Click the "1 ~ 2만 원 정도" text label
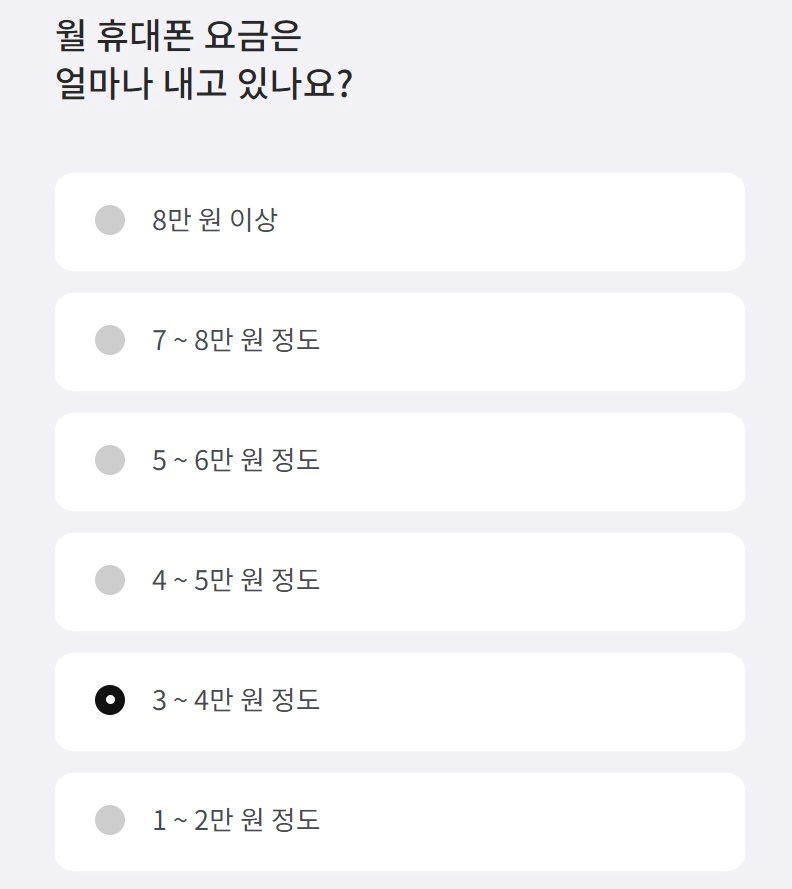792x889 pixels. point(235,821)
